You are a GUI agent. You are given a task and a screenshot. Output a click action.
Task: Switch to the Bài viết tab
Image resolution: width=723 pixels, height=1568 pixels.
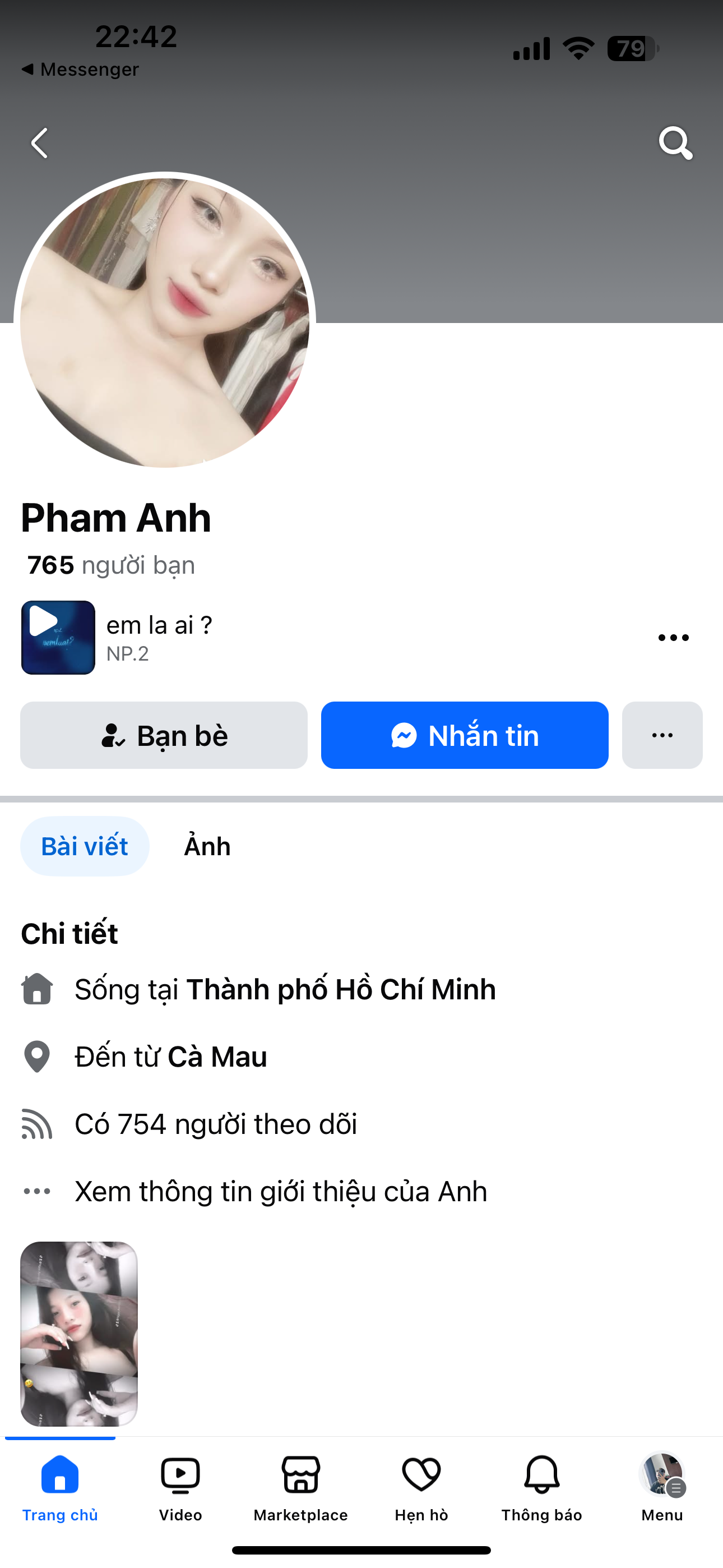[85, 846]
